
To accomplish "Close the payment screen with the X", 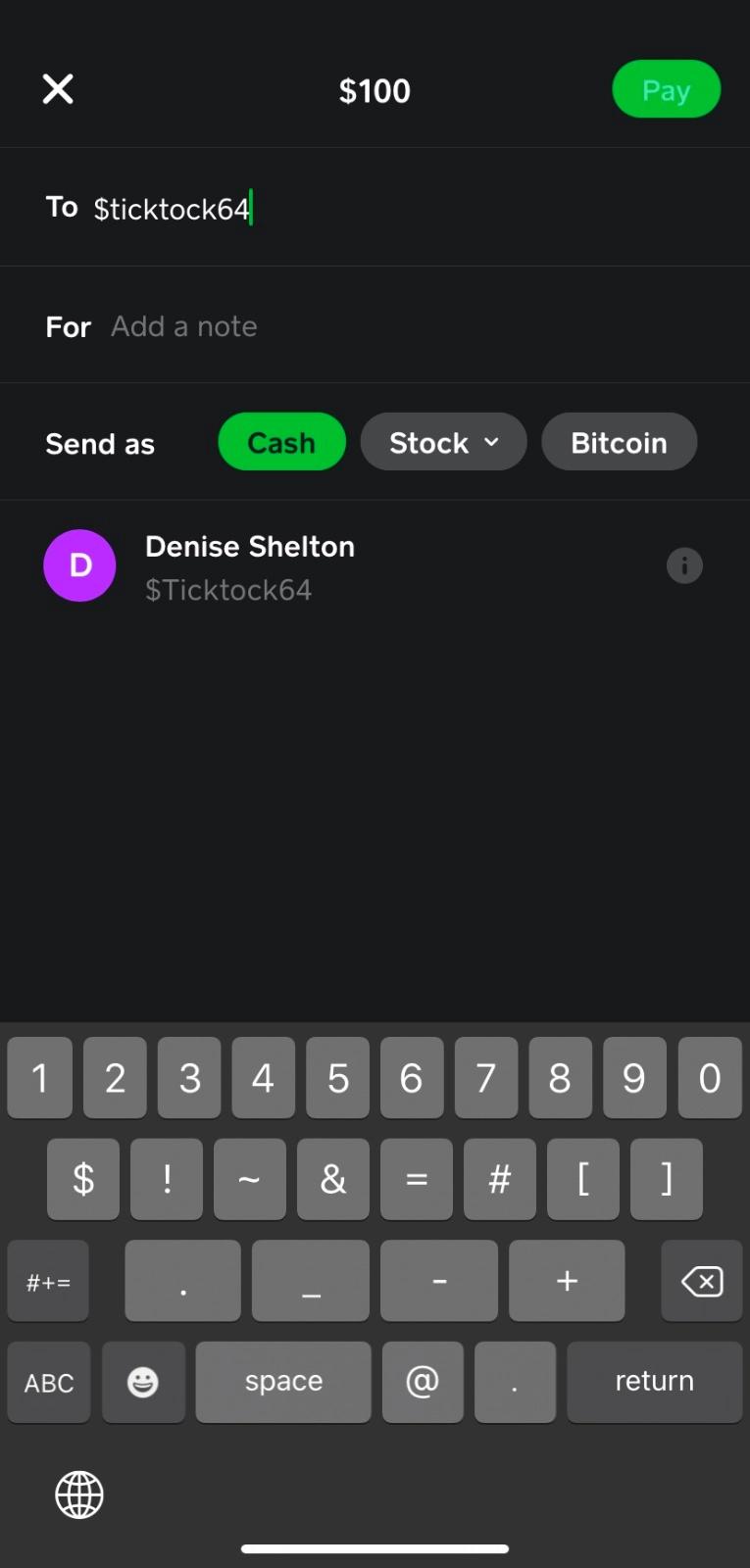I will coord(58,89).
